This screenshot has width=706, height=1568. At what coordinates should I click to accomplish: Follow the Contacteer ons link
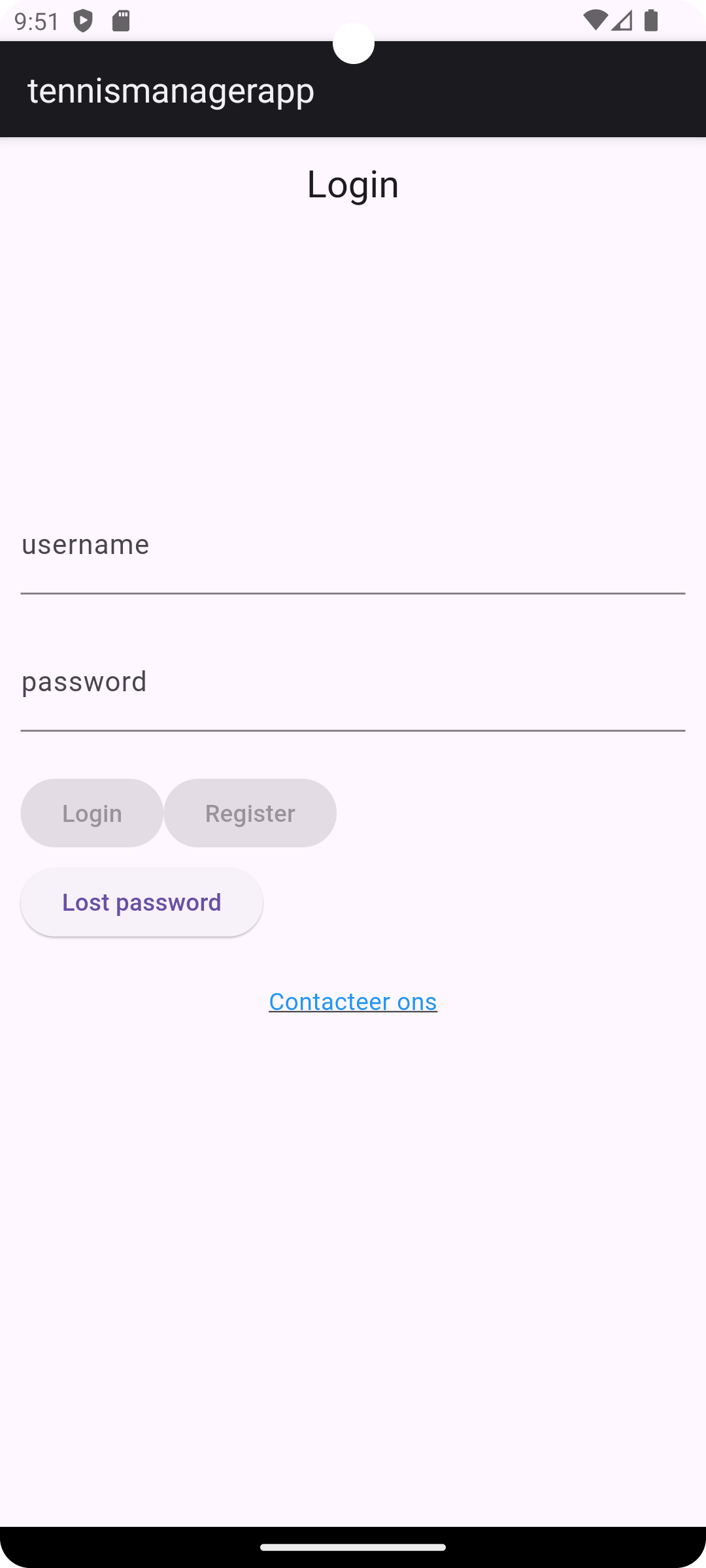(353, 1002)
